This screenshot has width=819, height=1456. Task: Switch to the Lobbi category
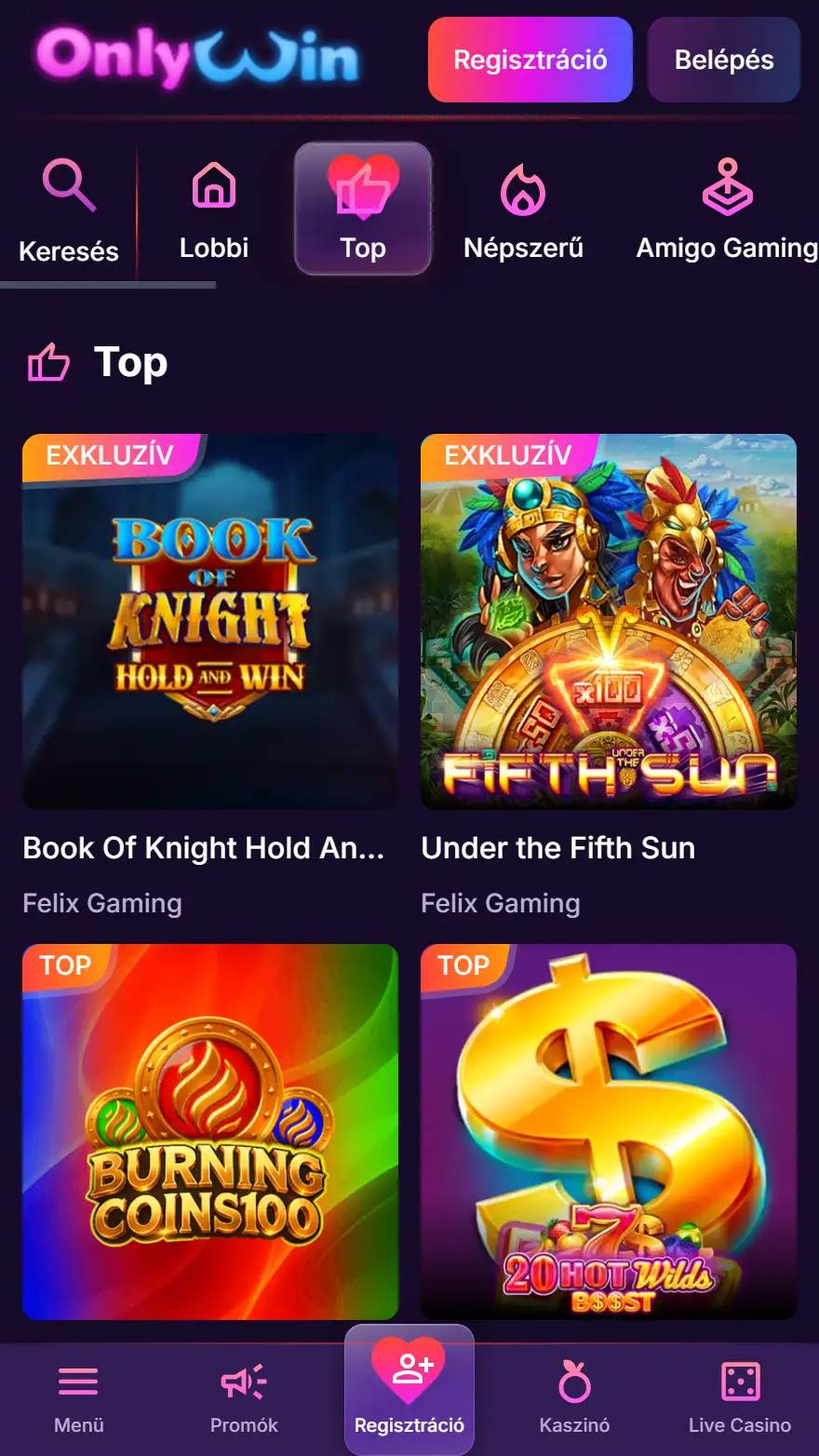(214, 211)
